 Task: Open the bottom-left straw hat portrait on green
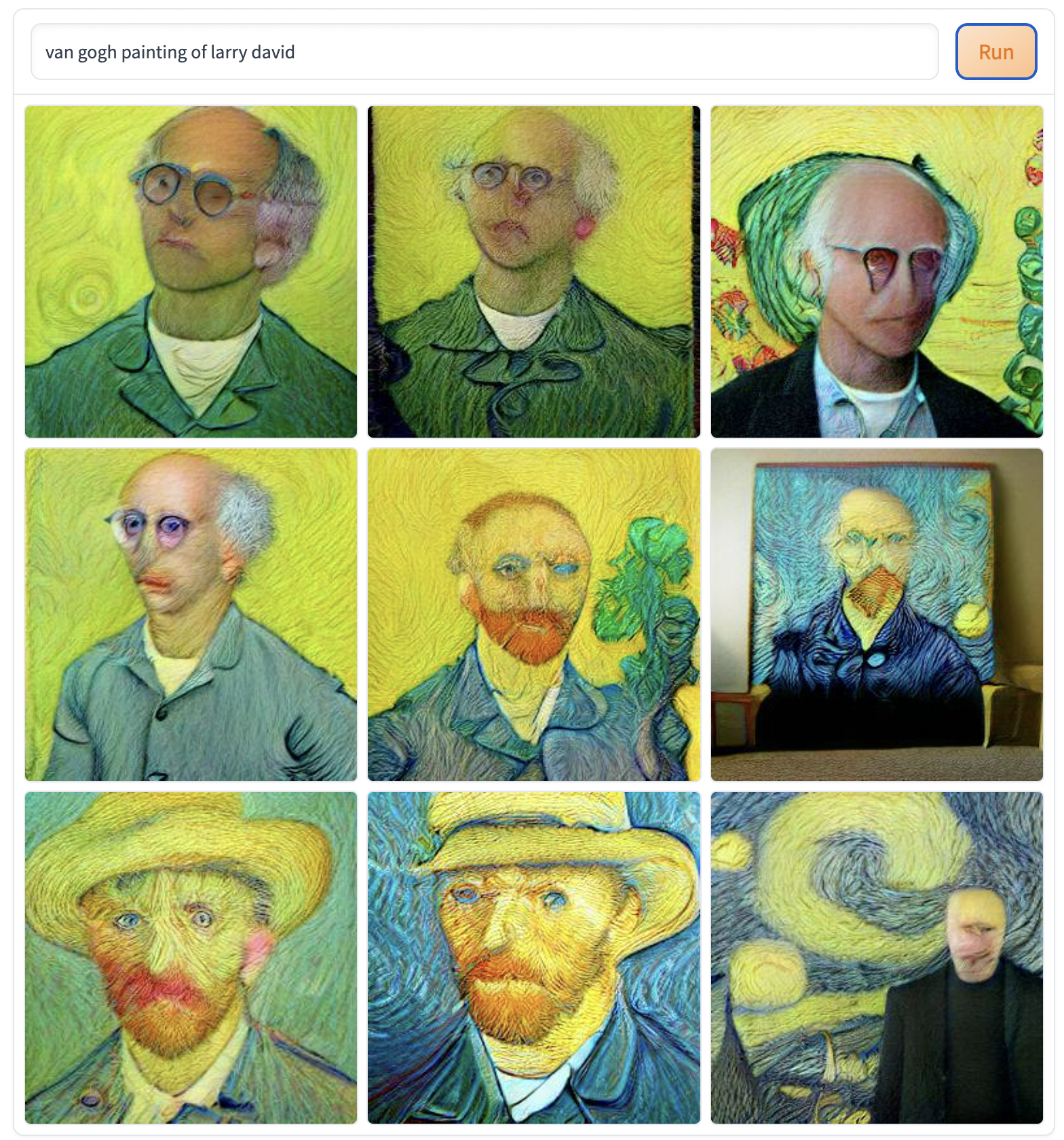click(191, 957)
